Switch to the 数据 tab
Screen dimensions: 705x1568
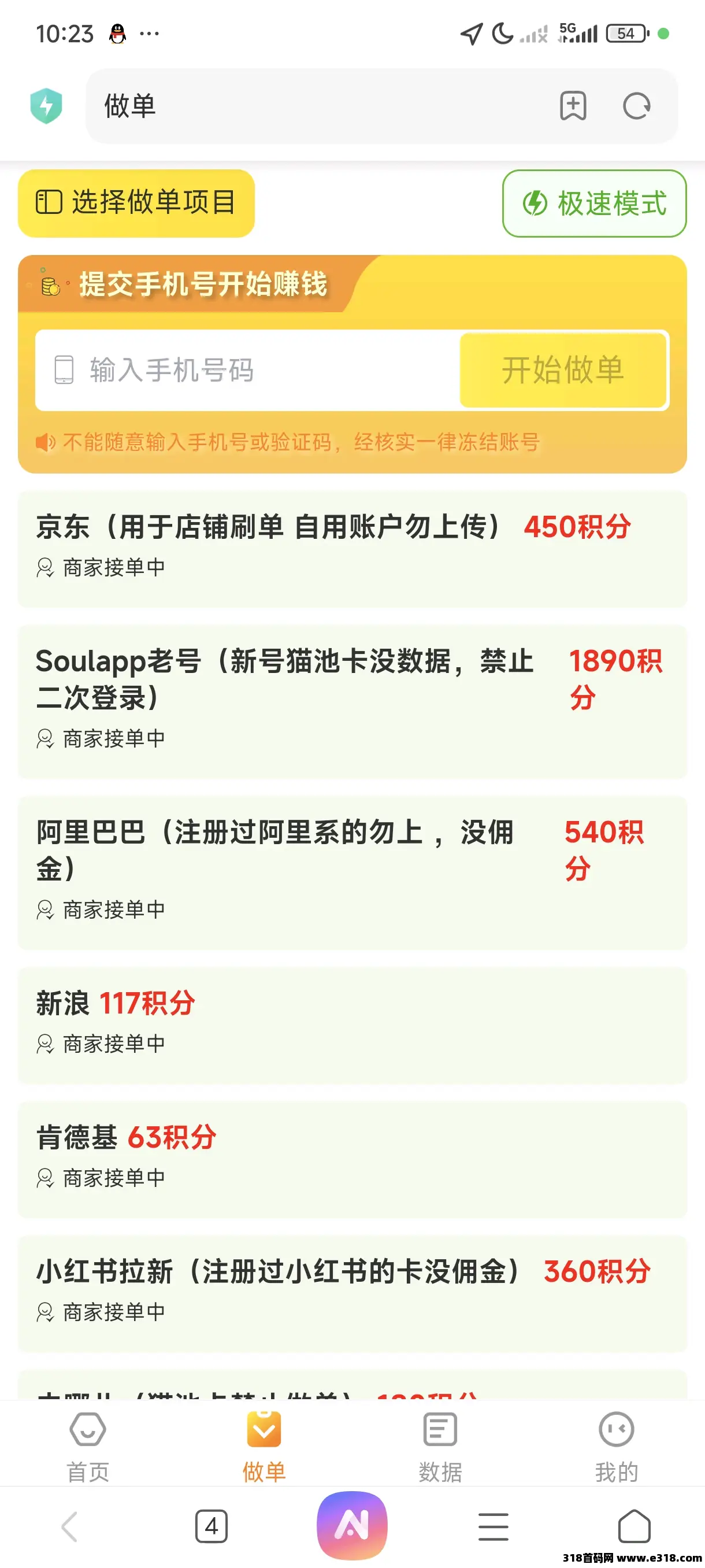pyautogui.click(x=440, y=1446)
